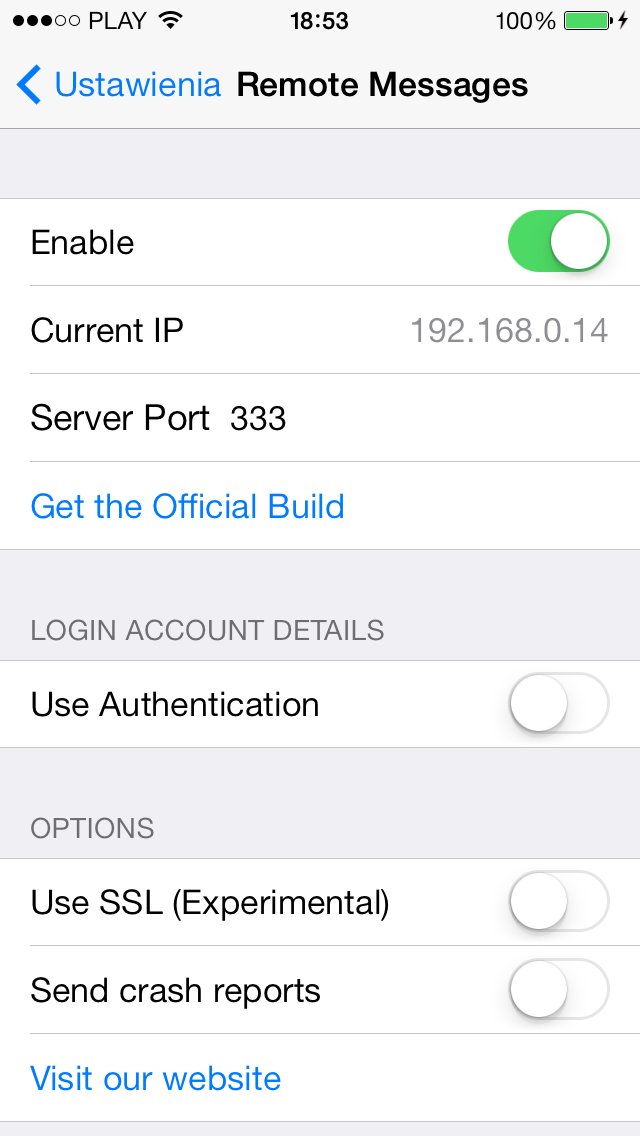This screenshot has height=1136, width=640.
Task: Go back to Ustawienia
Action: coord(118,85)
